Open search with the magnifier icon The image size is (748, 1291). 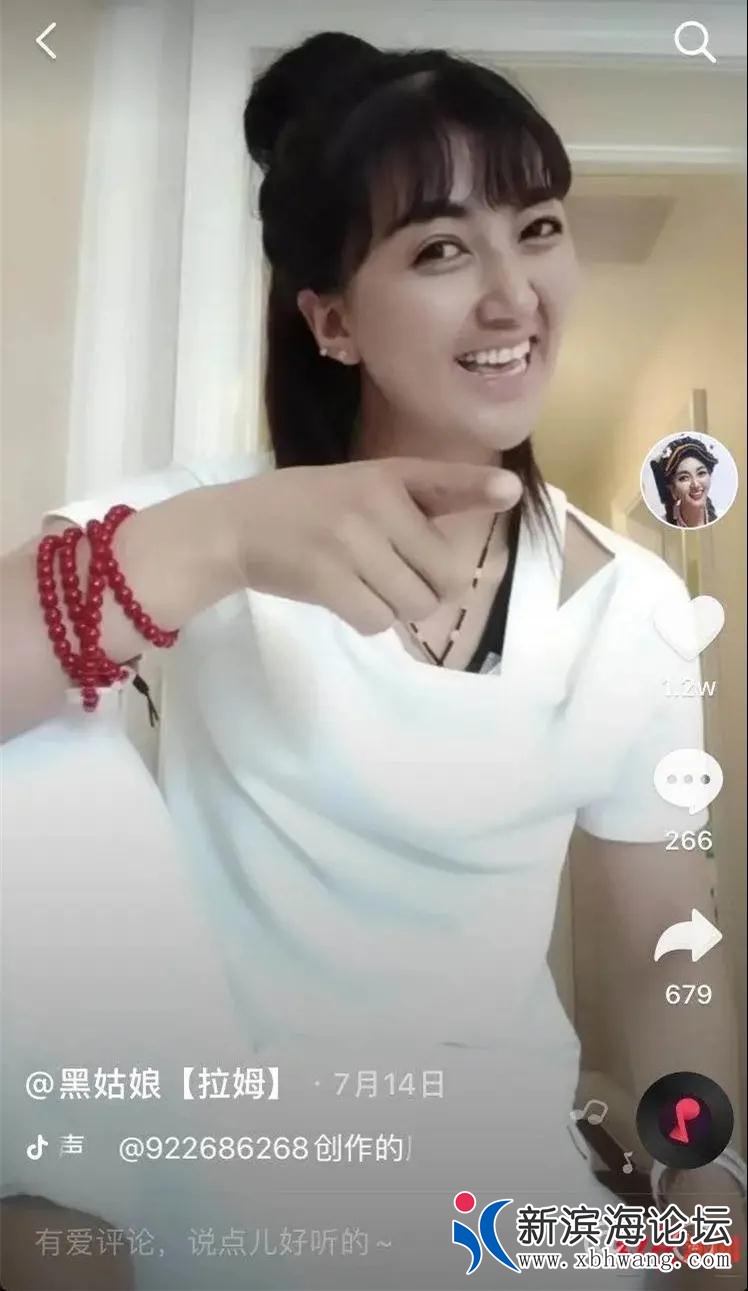(x=694, y=42)
